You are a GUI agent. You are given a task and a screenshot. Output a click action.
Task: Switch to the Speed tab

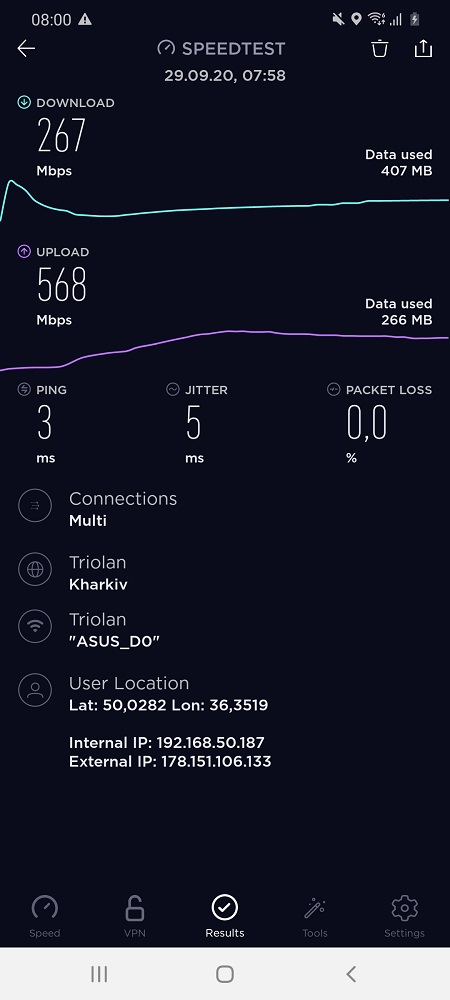click(45, 916)
